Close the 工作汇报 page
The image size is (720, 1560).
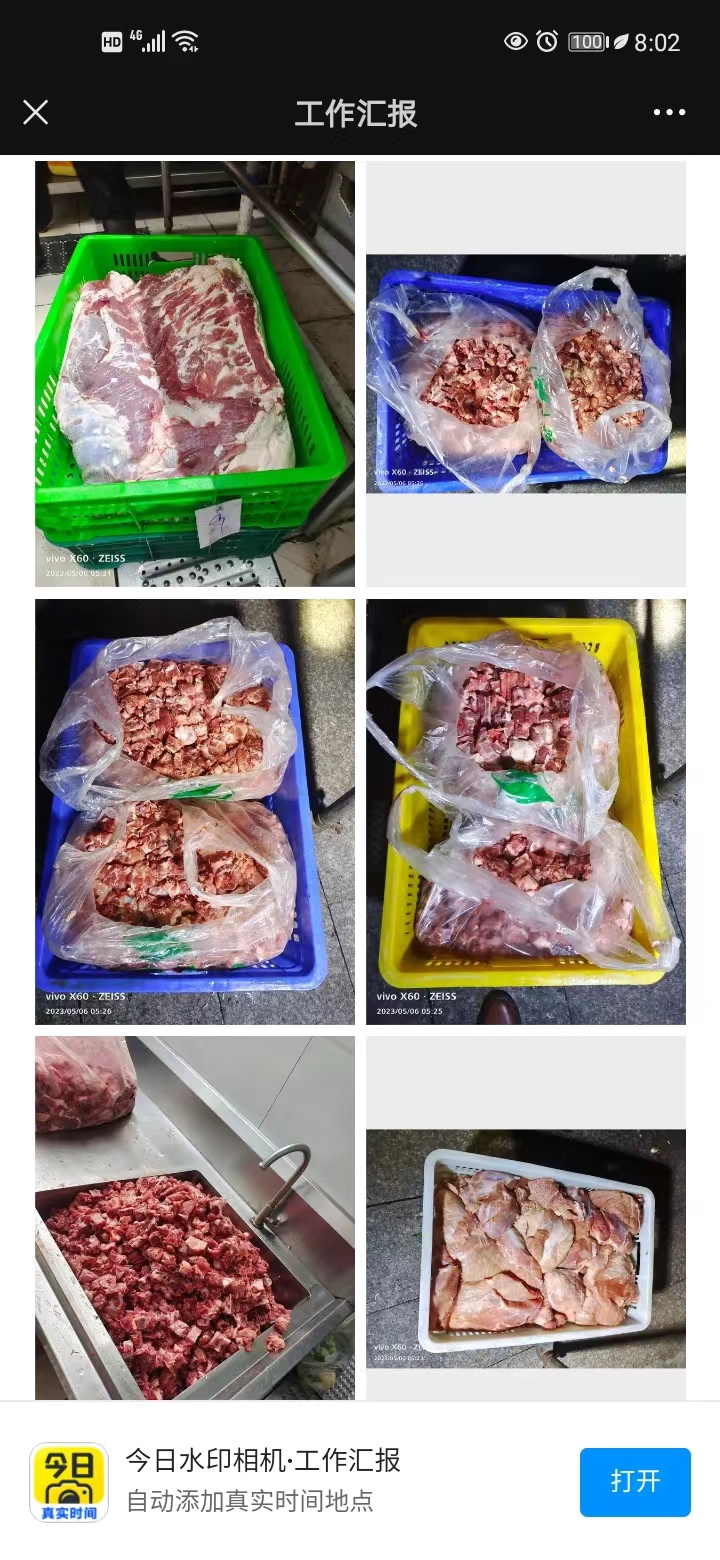pyautogui.click(x=36, y=112)
